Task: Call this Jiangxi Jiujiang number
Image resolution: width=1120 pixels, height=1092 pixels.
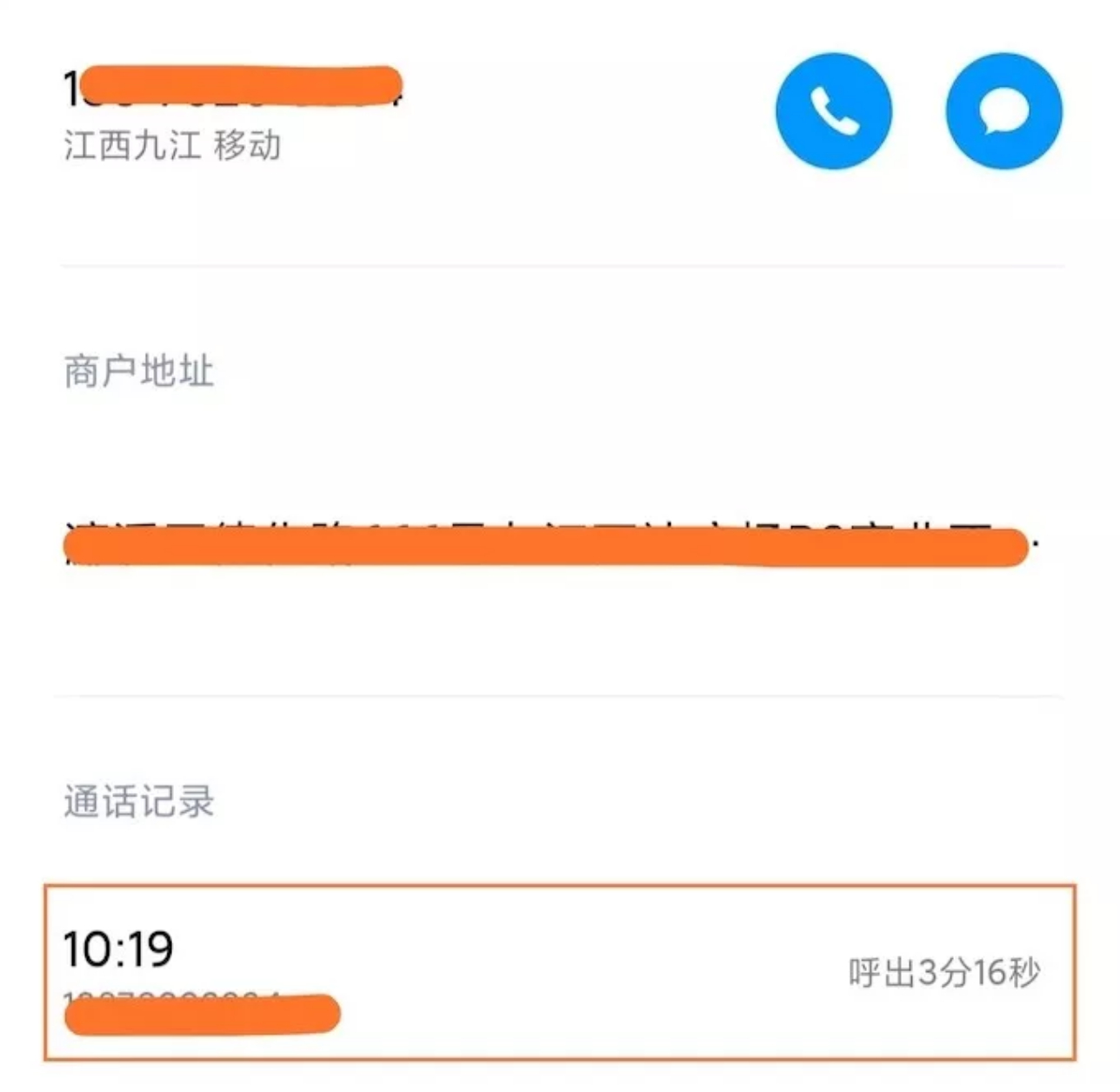Action: point(833,111)
